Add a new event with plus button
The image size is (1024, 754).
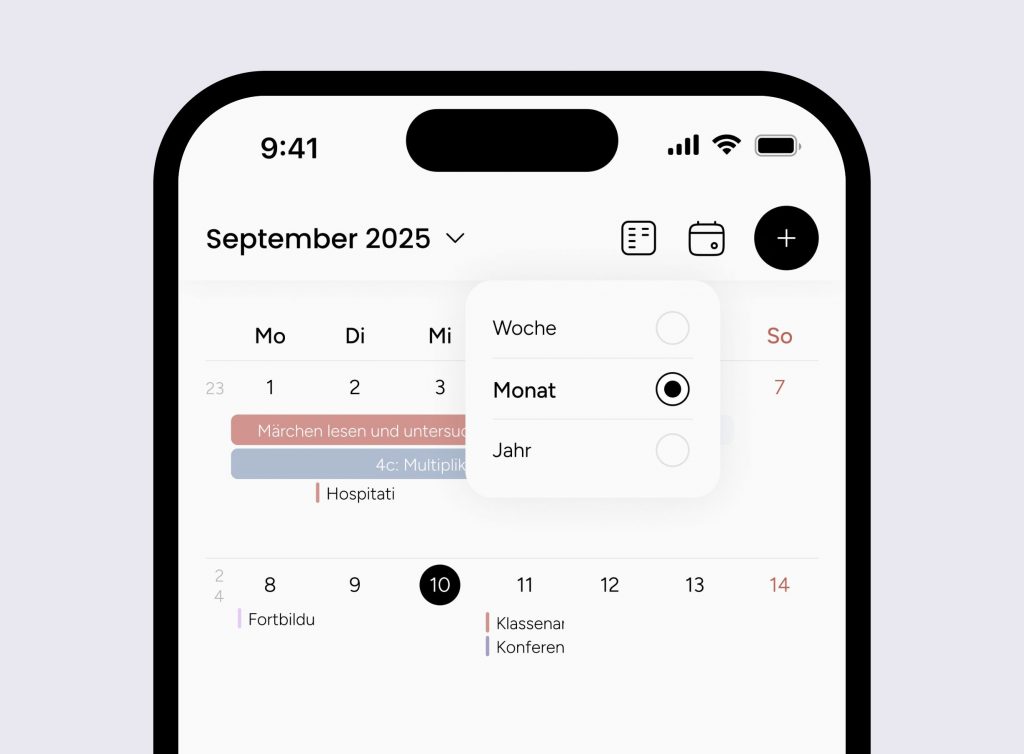tap(786, 238)
